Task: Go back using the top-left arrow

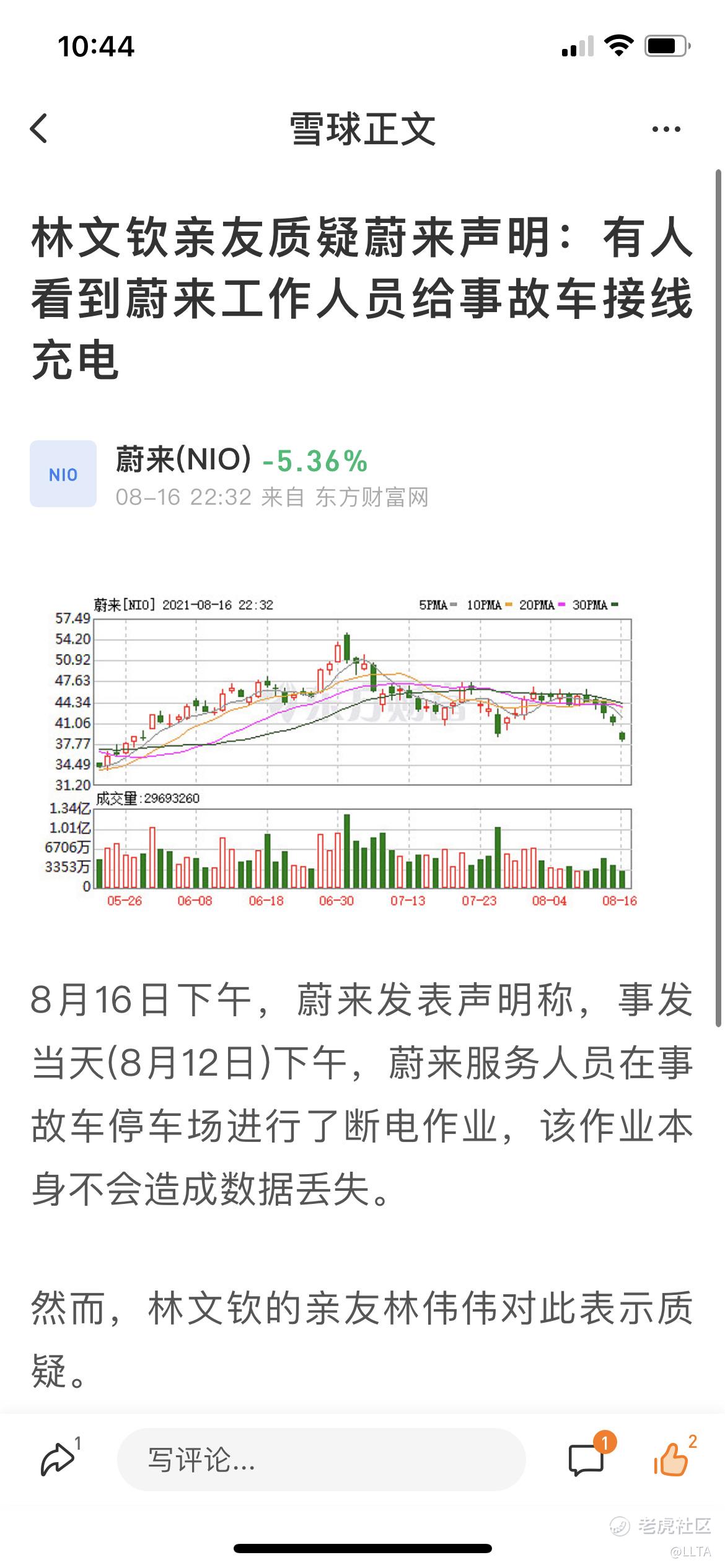Action: coord(39,129)
